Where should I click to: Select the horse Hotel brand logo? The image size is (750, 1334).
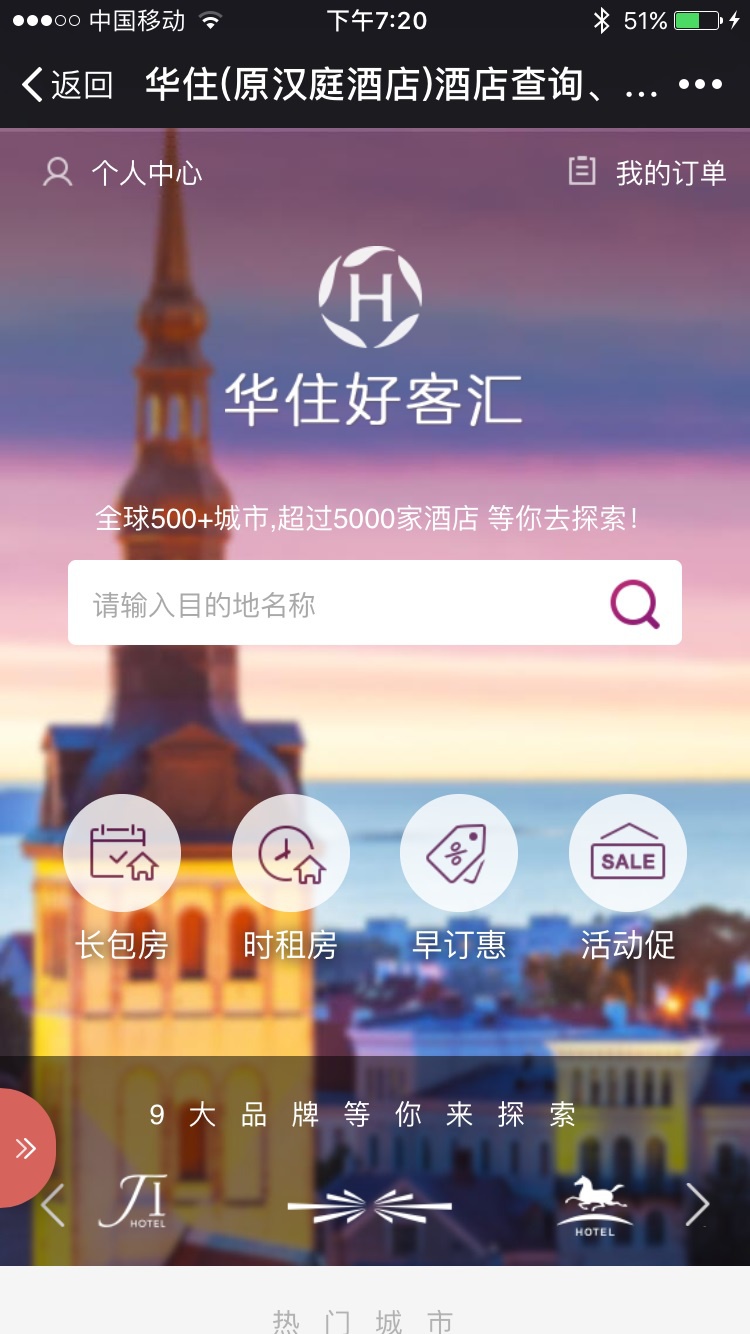[595, 1205]
